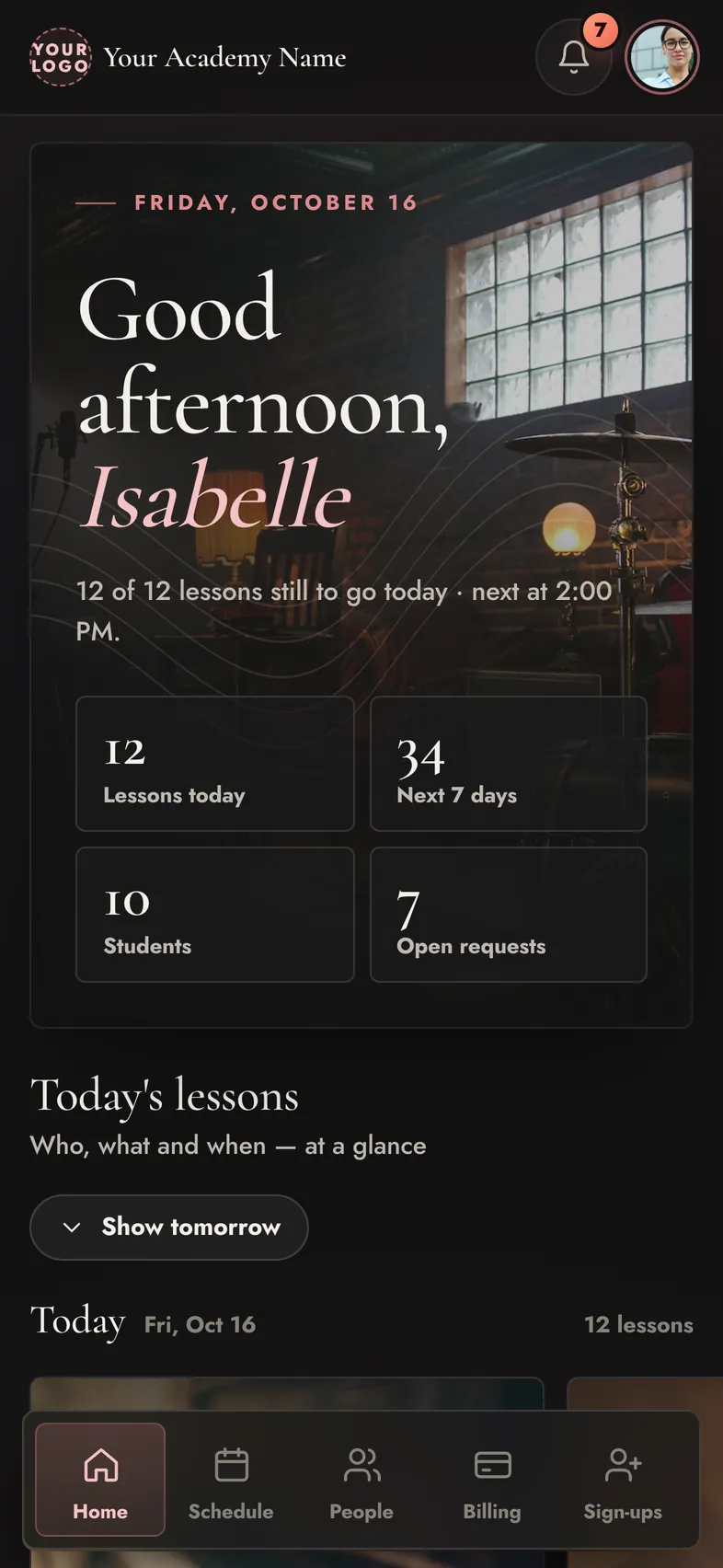723x1568 pixels.
Task: Open the Lessons today stat card
Action: (215, 764)
